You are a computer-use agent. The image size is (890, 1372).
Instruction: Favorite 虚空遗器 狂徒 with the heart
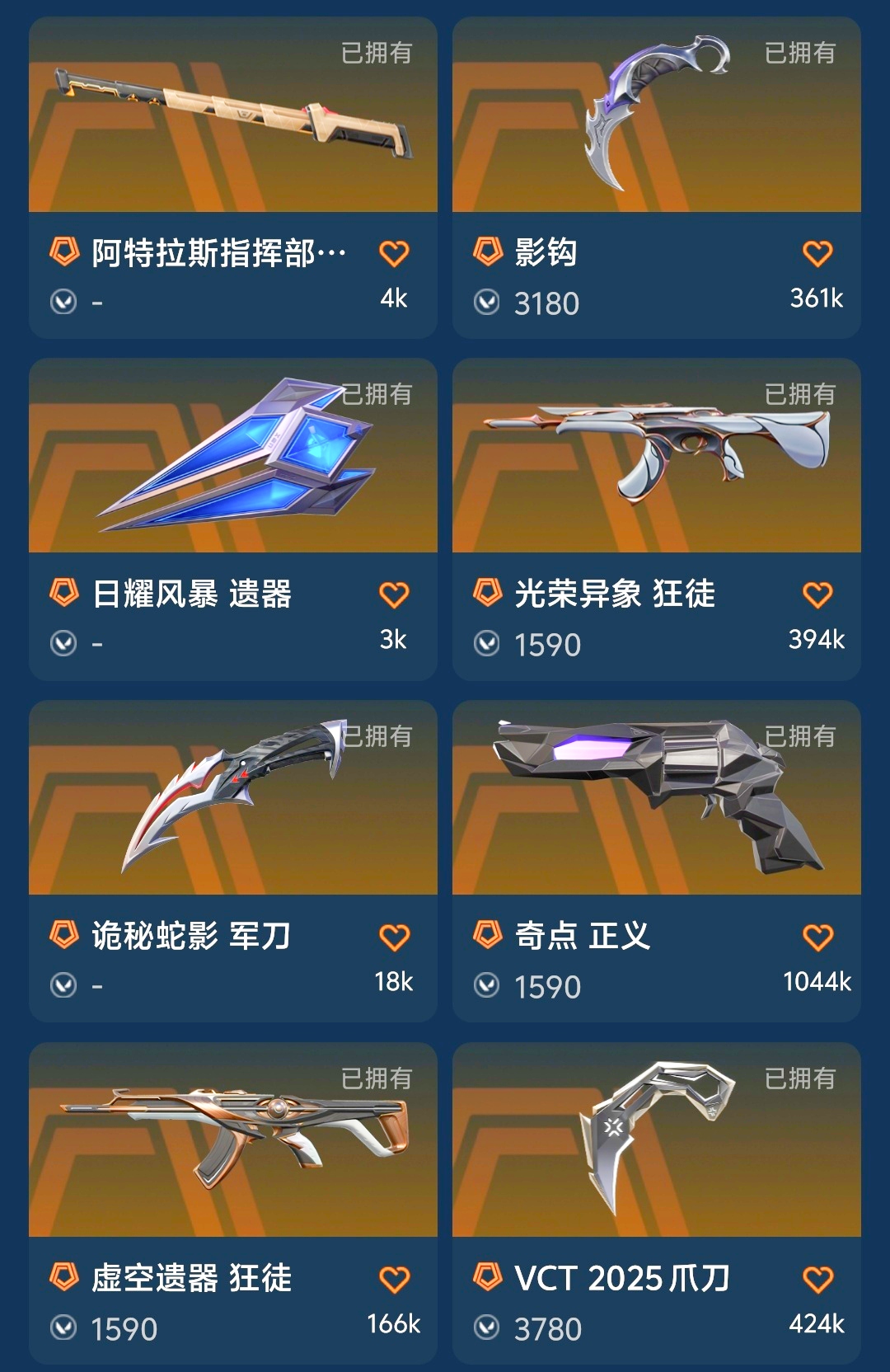coord(394,1280)
